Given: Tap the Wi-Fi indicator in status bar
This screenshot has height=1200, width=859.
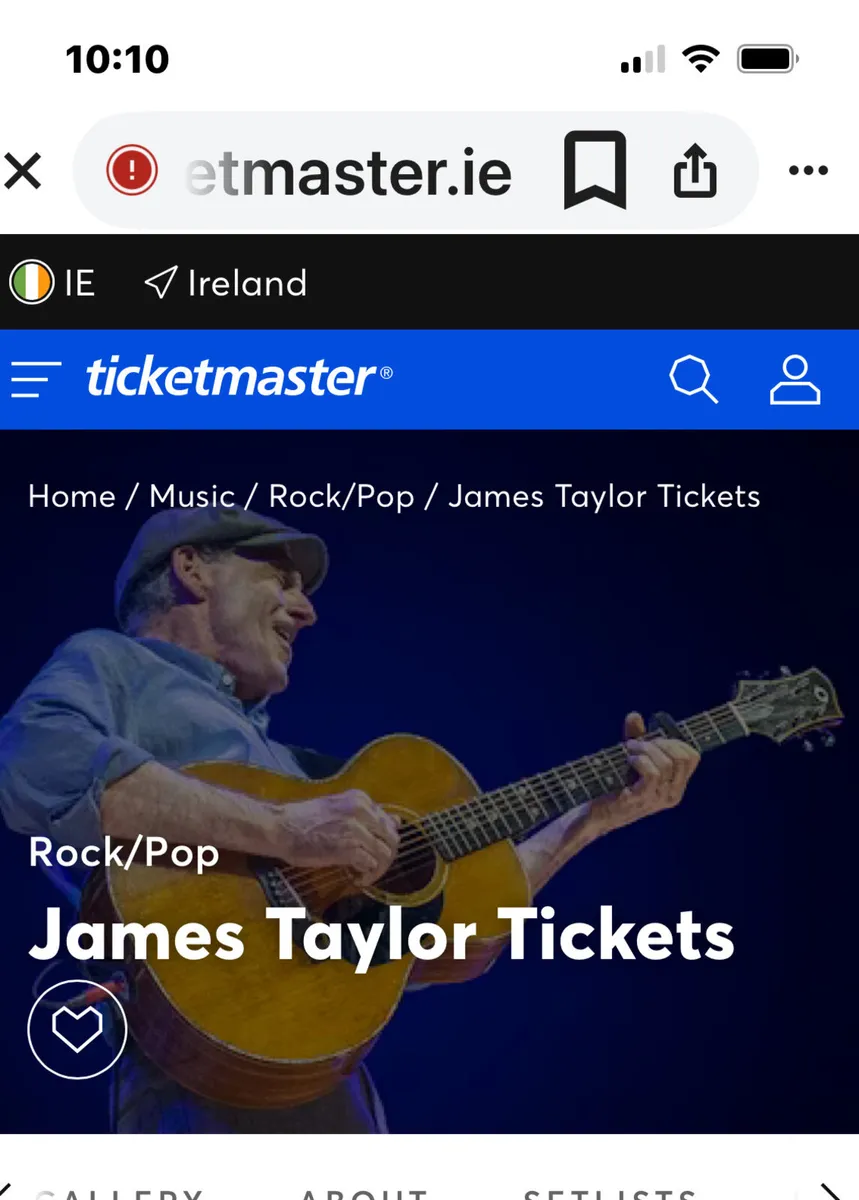Looking at the screenshot, I should tap(702, 59).
